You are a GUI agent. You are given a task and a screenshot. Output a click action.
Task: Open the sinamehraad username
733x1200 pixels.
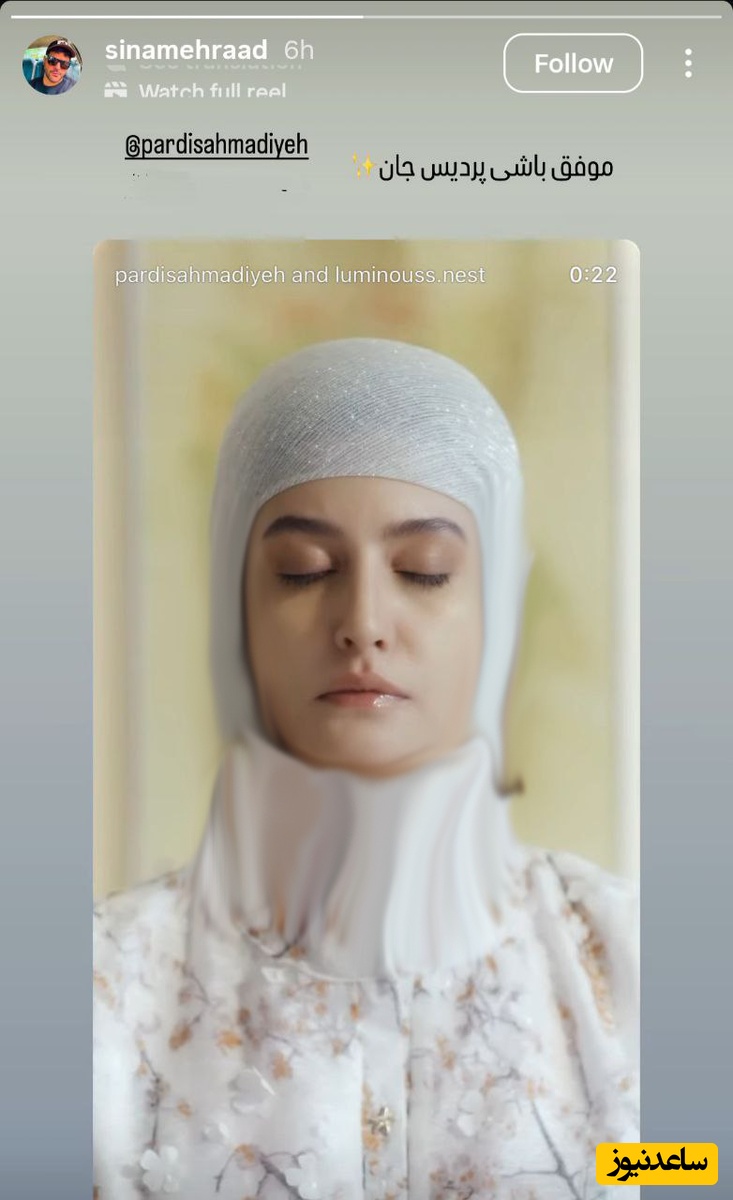[186, 50]
